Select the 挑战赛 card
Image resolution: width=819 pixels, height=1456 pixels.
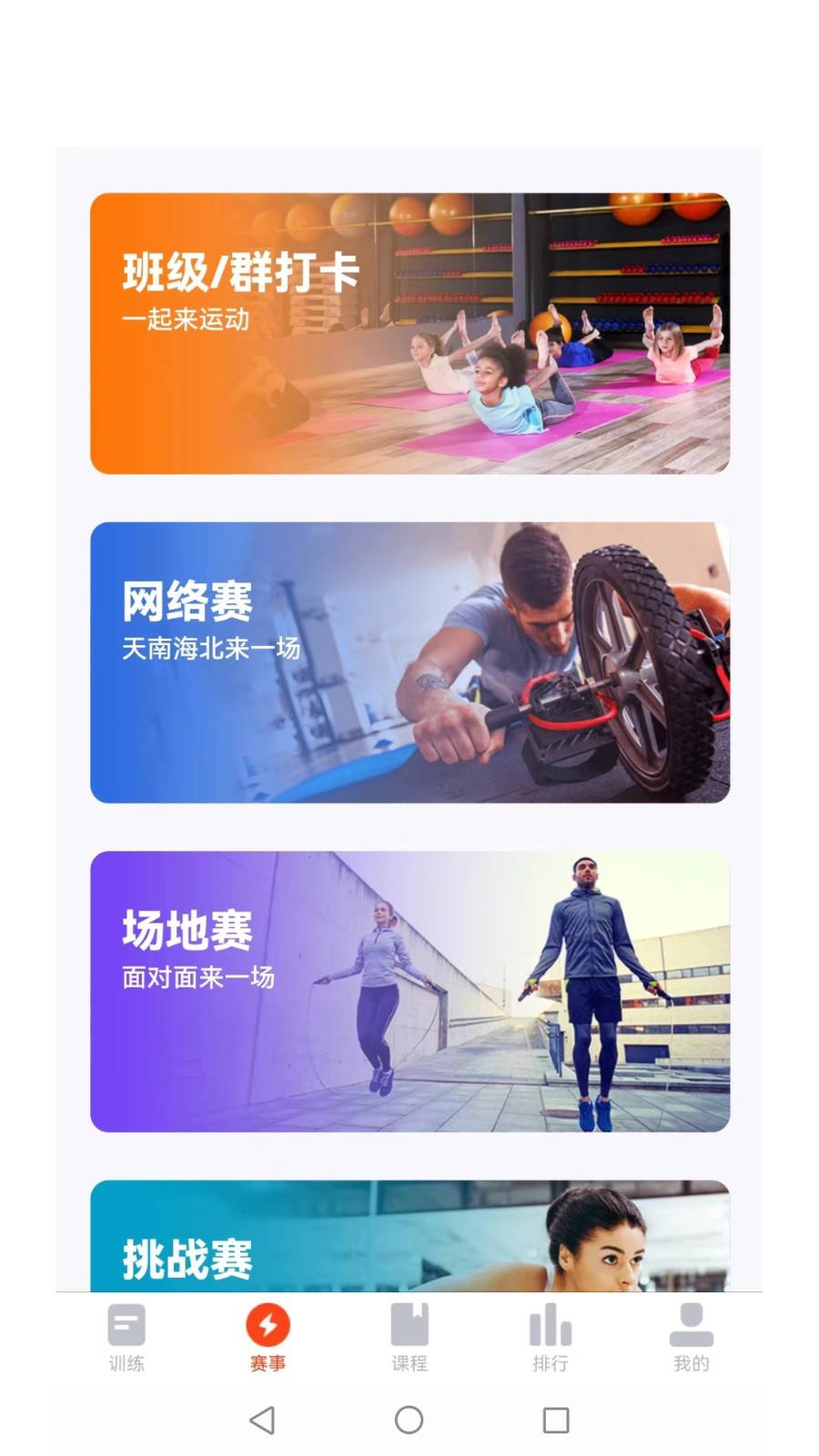pyautogui.click(x=409, y=1236)
